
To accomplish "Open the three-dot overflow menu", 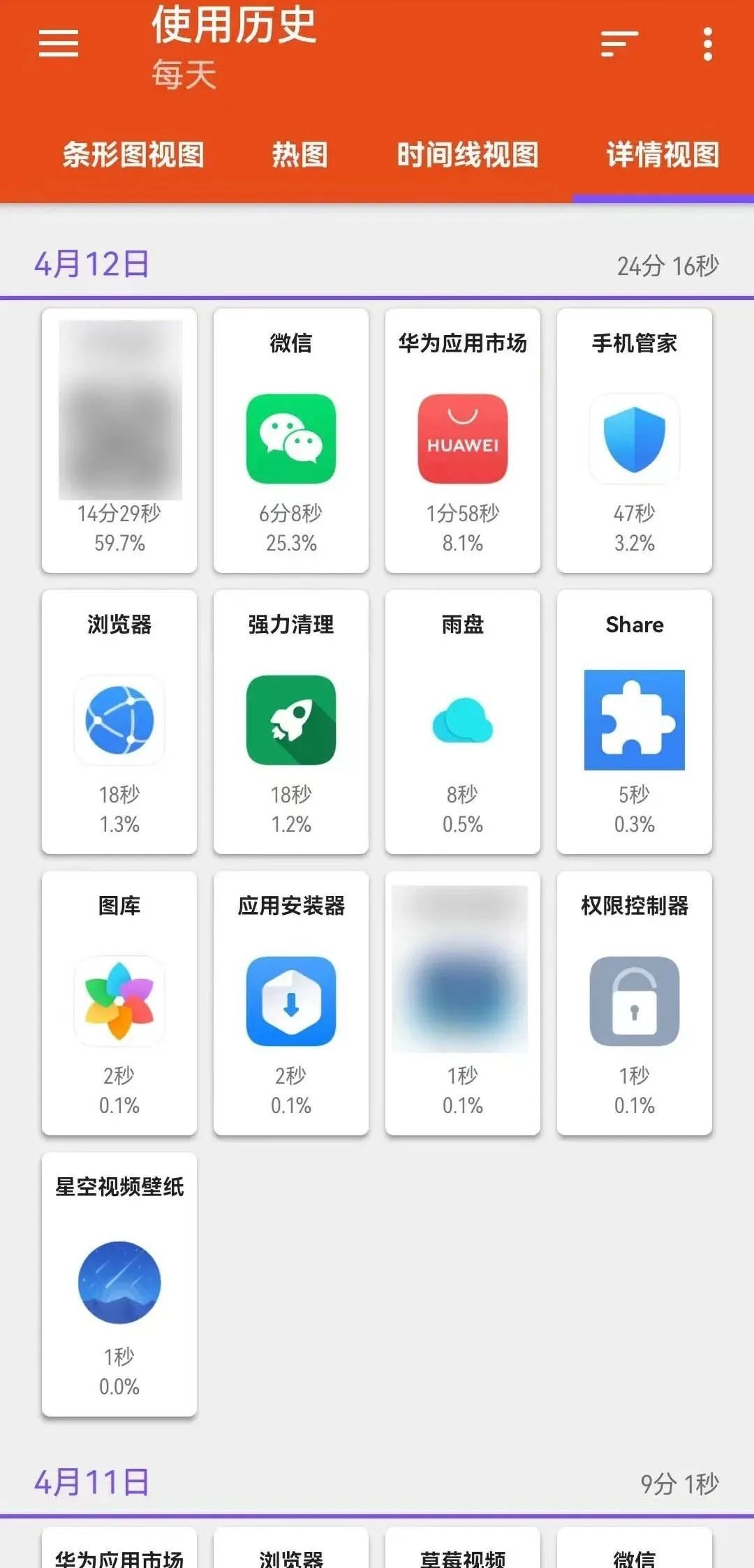I will (x=707, y=43).
